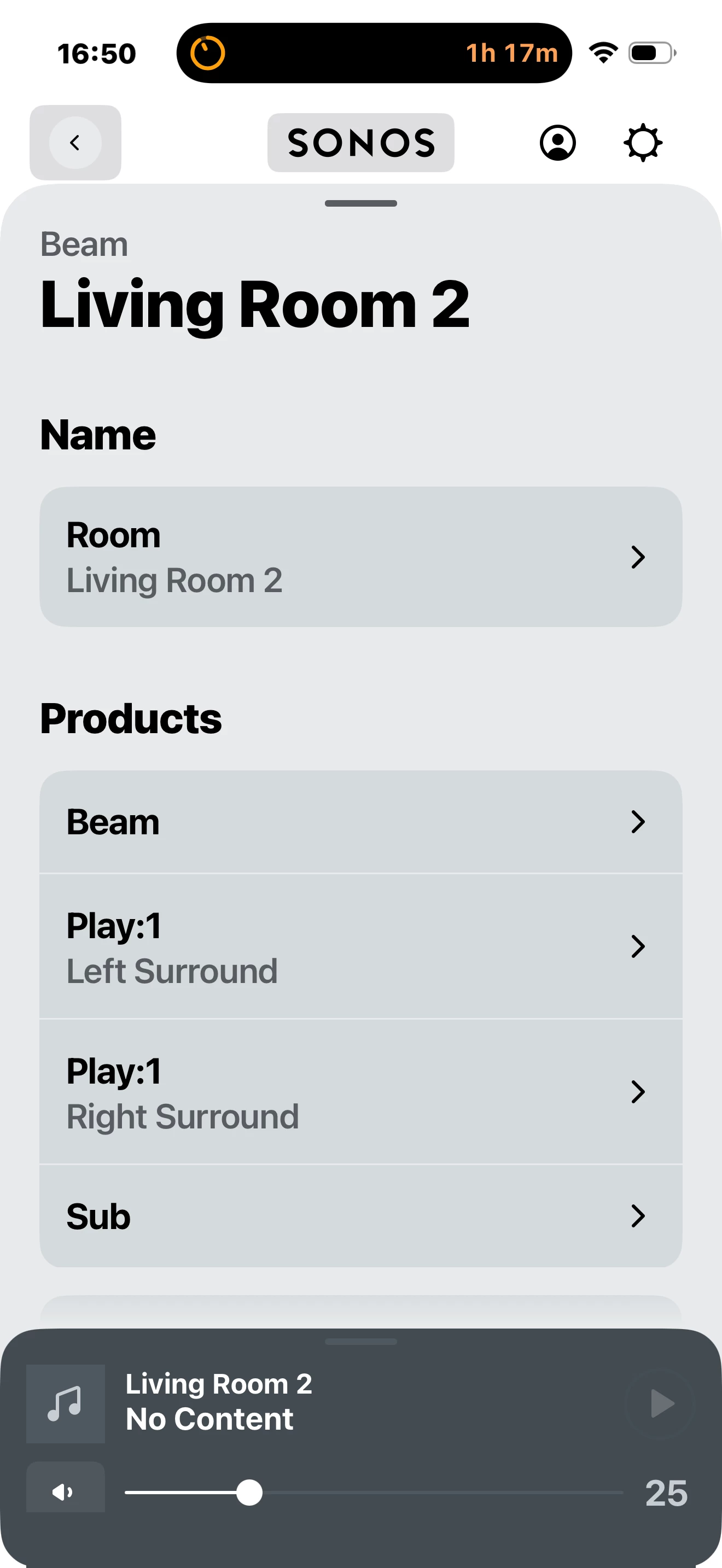Go back to the previous screen
The width and height of the screenshot is (722, 1568).
pos(75,143)
